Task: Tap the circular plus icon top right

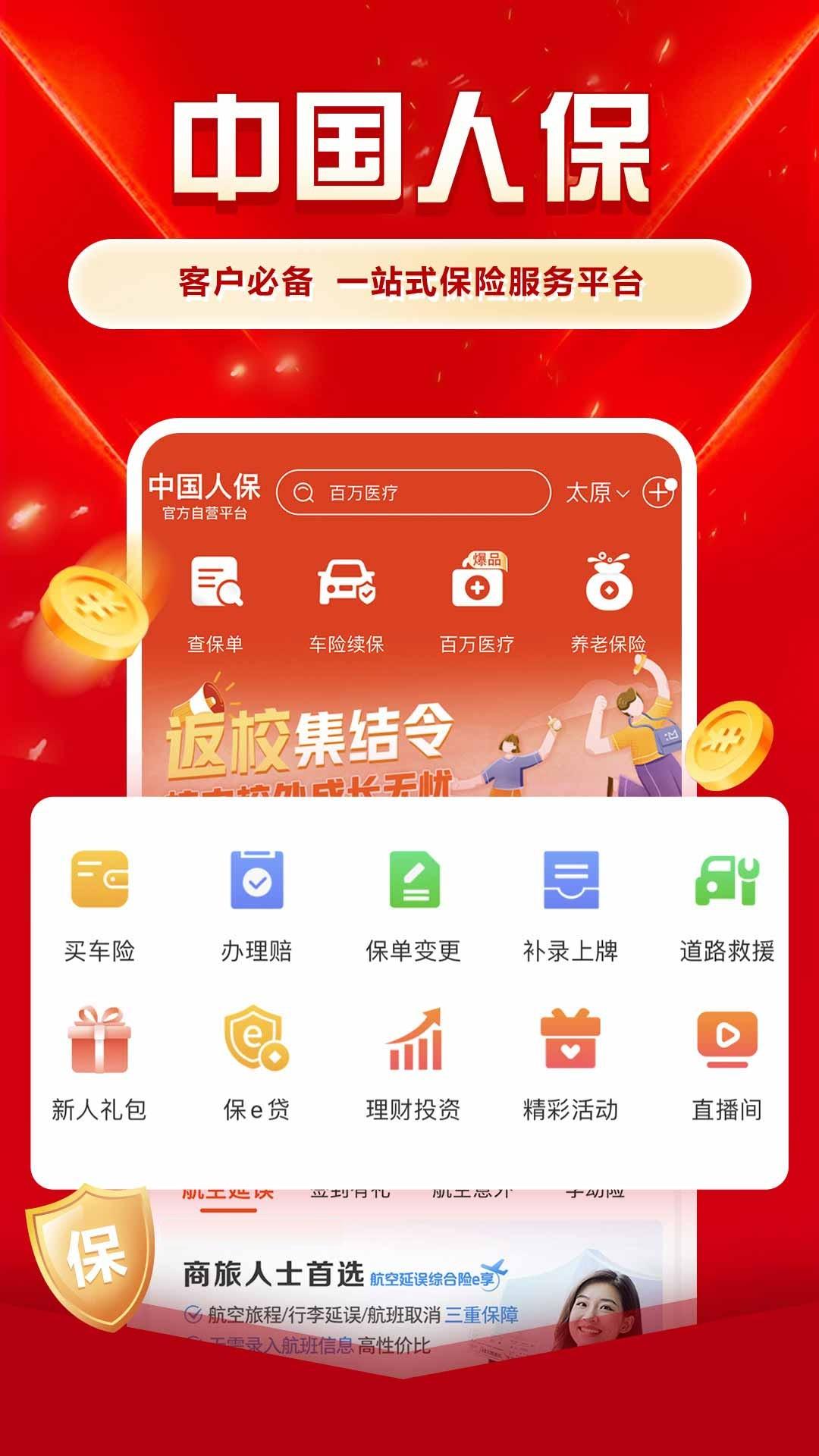Action: 658,493
